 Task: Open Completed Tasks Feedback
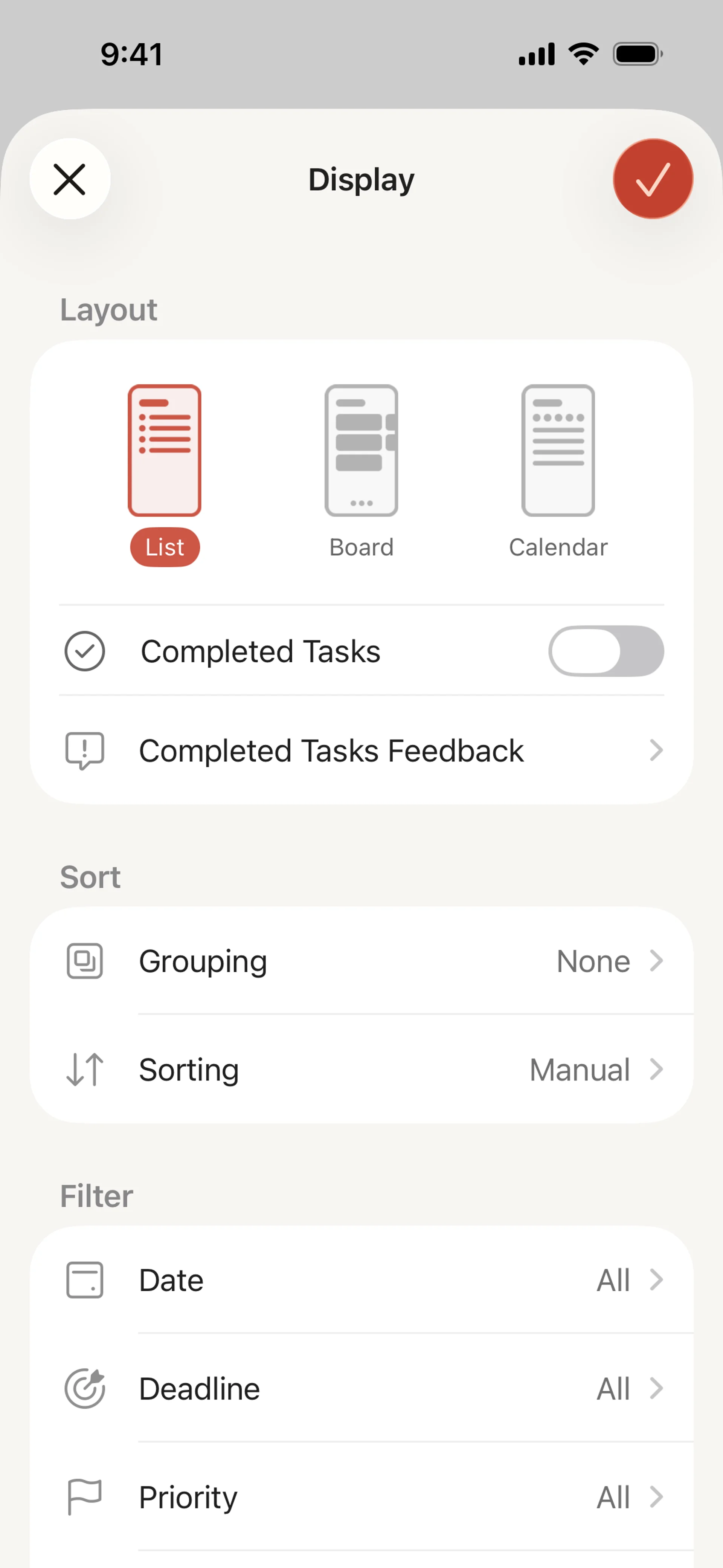(x=361, y=750)
